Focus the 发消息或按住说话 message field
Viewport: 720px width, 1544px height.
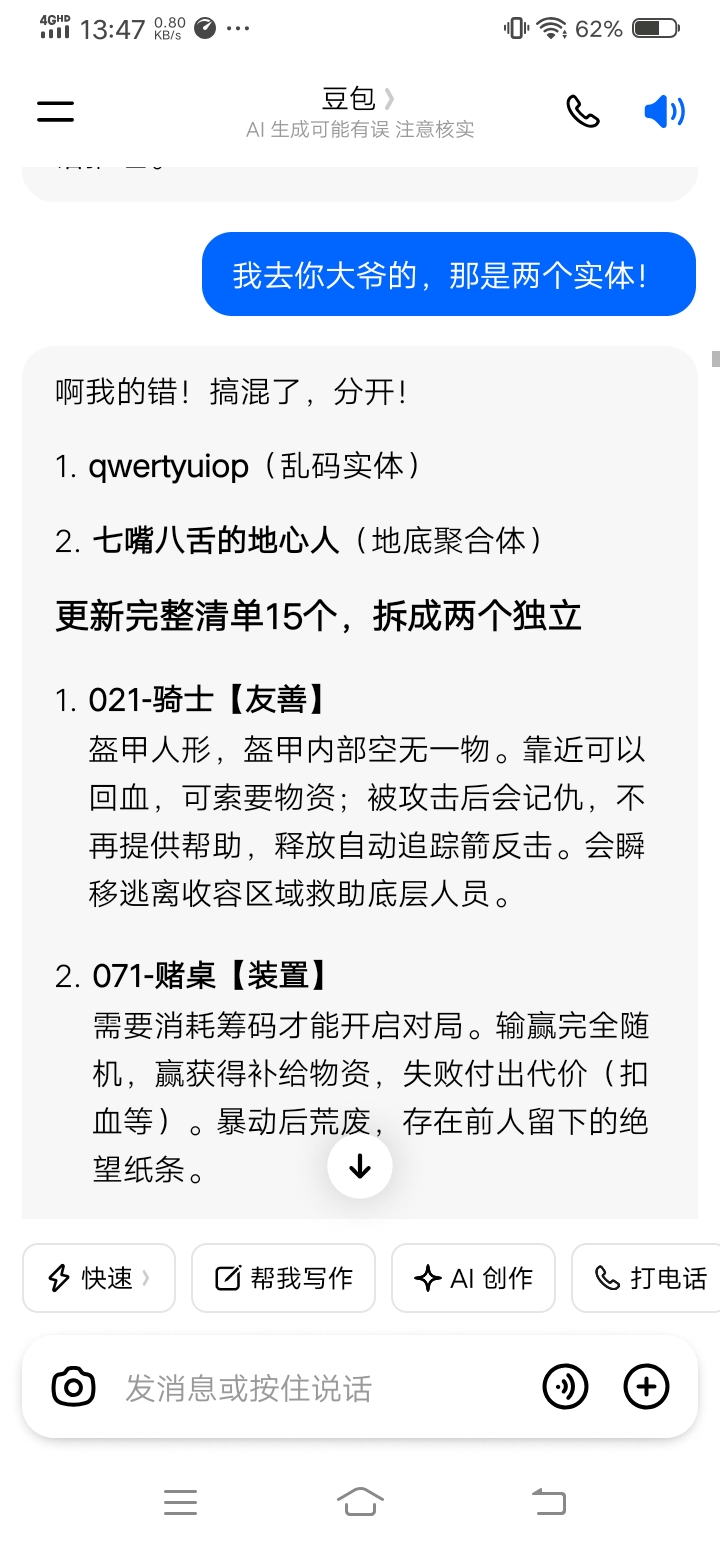coord(320,1388)
